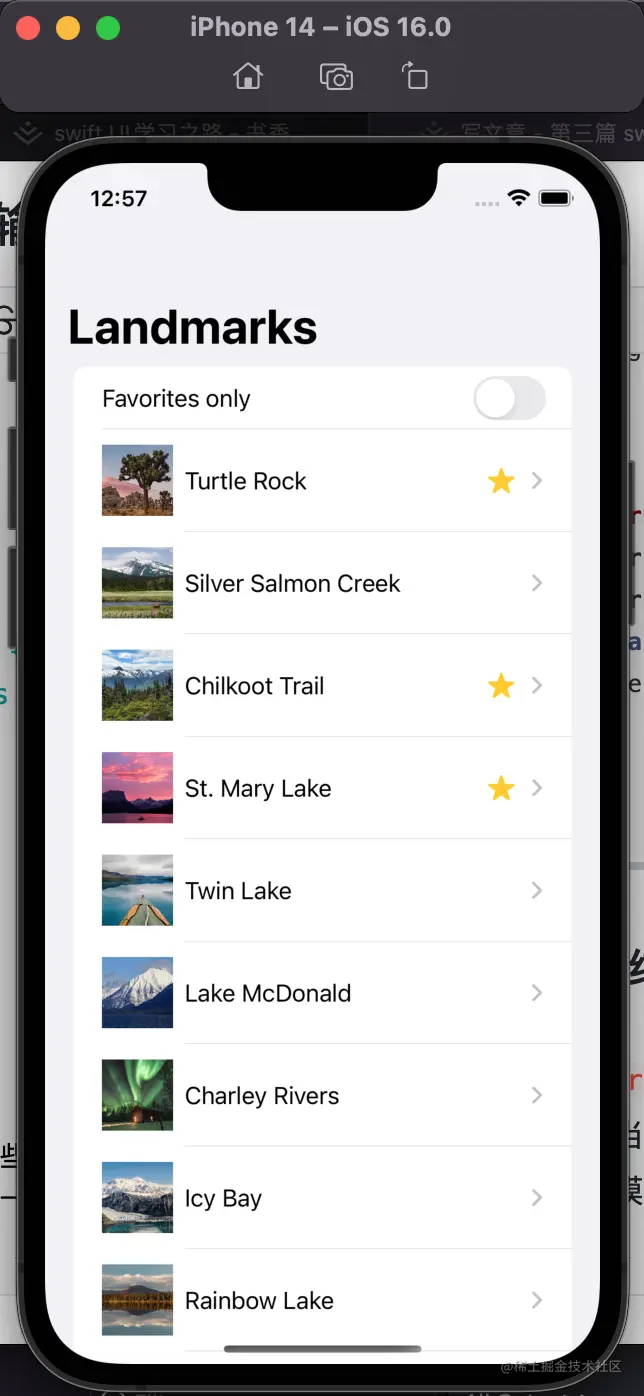Rotate the simulator device
The height and width of the screenshot is (1396, 644).
coord(414,76)
